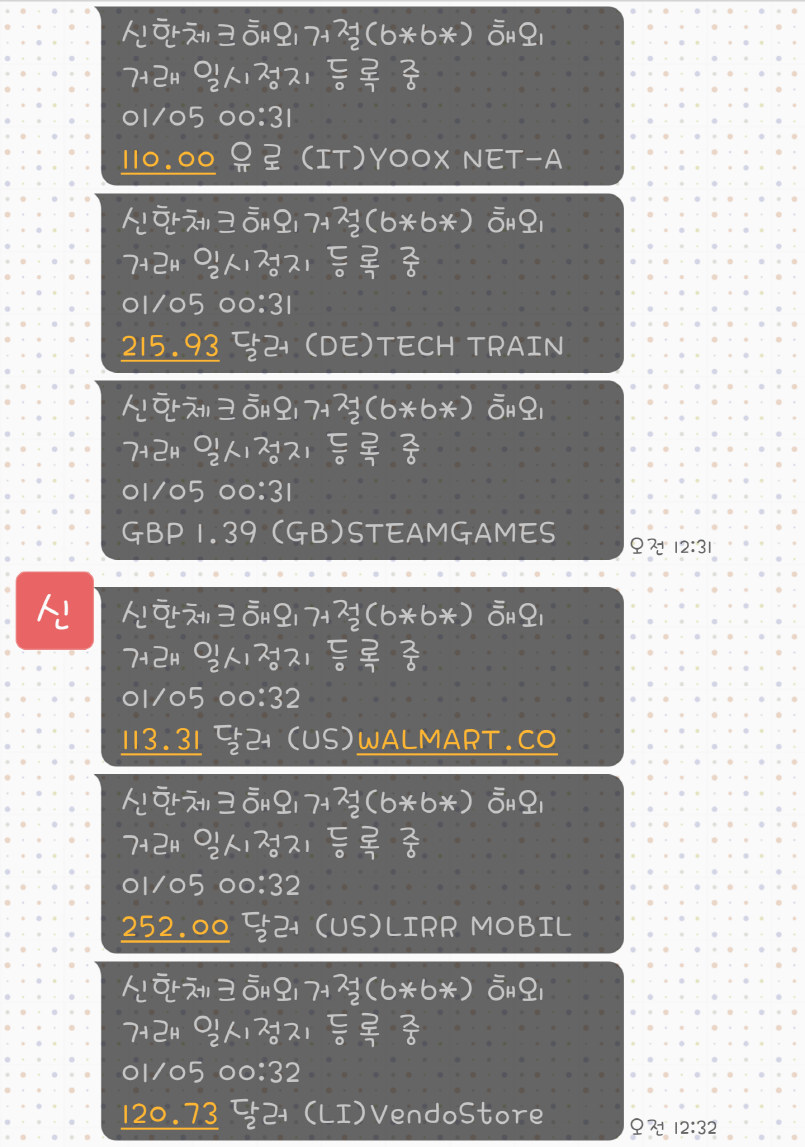Tap the underlined amount 252.00
The width and height of the screenshot is (805, 1147).
pos(175,926)
